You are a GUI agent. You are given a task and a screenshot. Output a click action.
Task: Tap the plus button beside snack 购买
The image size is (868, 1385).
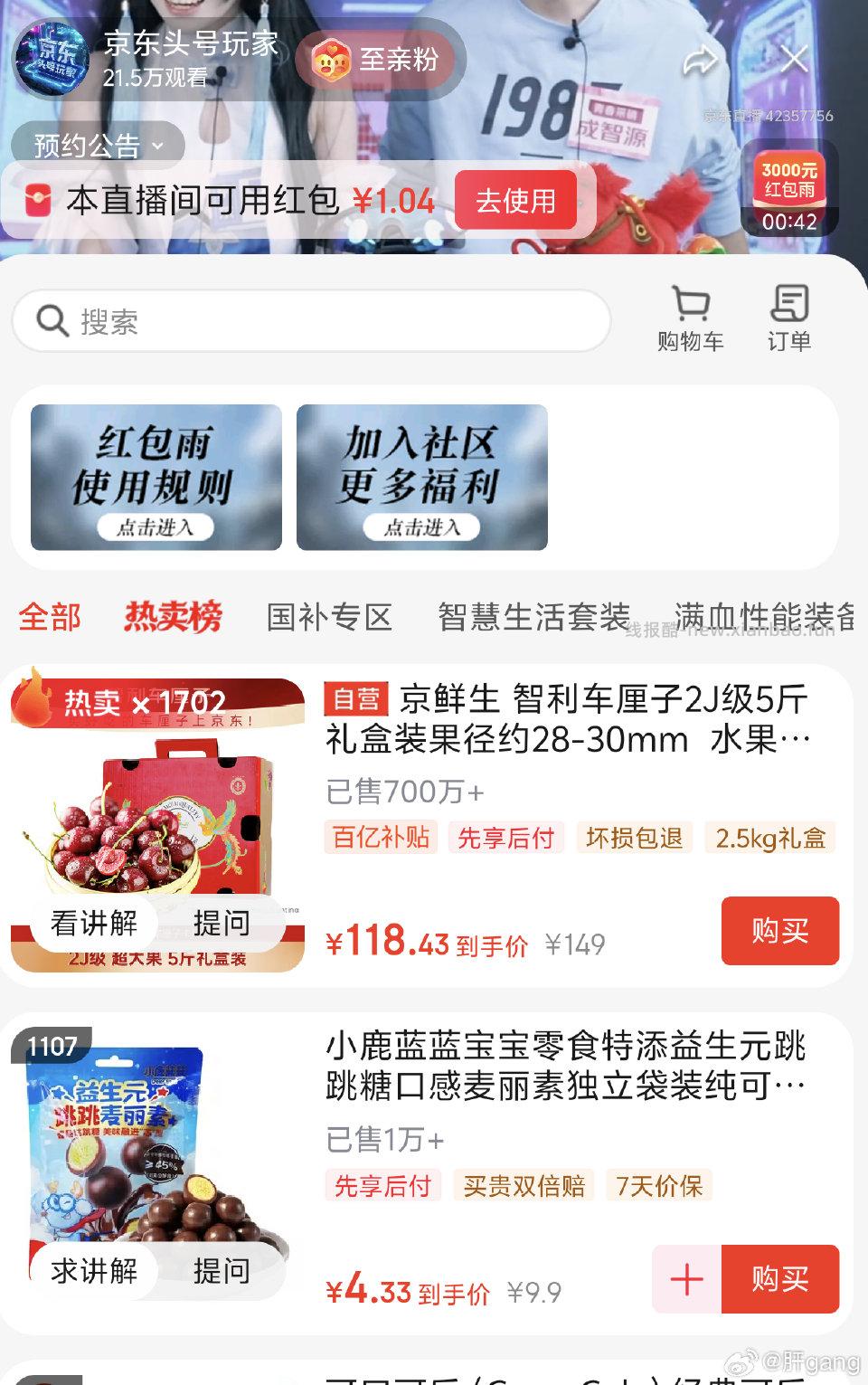point(688,1279)
